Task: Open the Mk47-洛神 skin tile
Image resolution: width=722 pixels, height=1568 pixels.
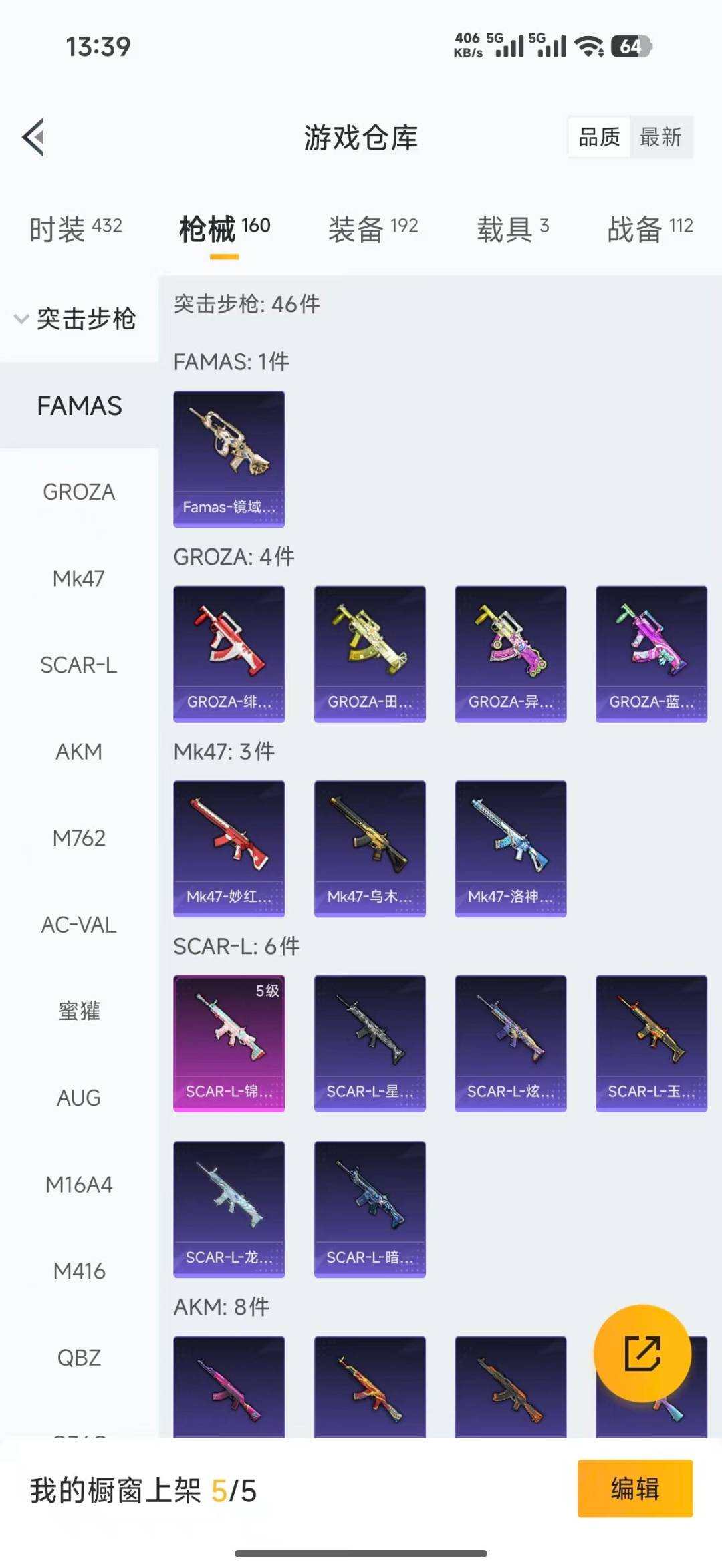Action: (510, 848)
